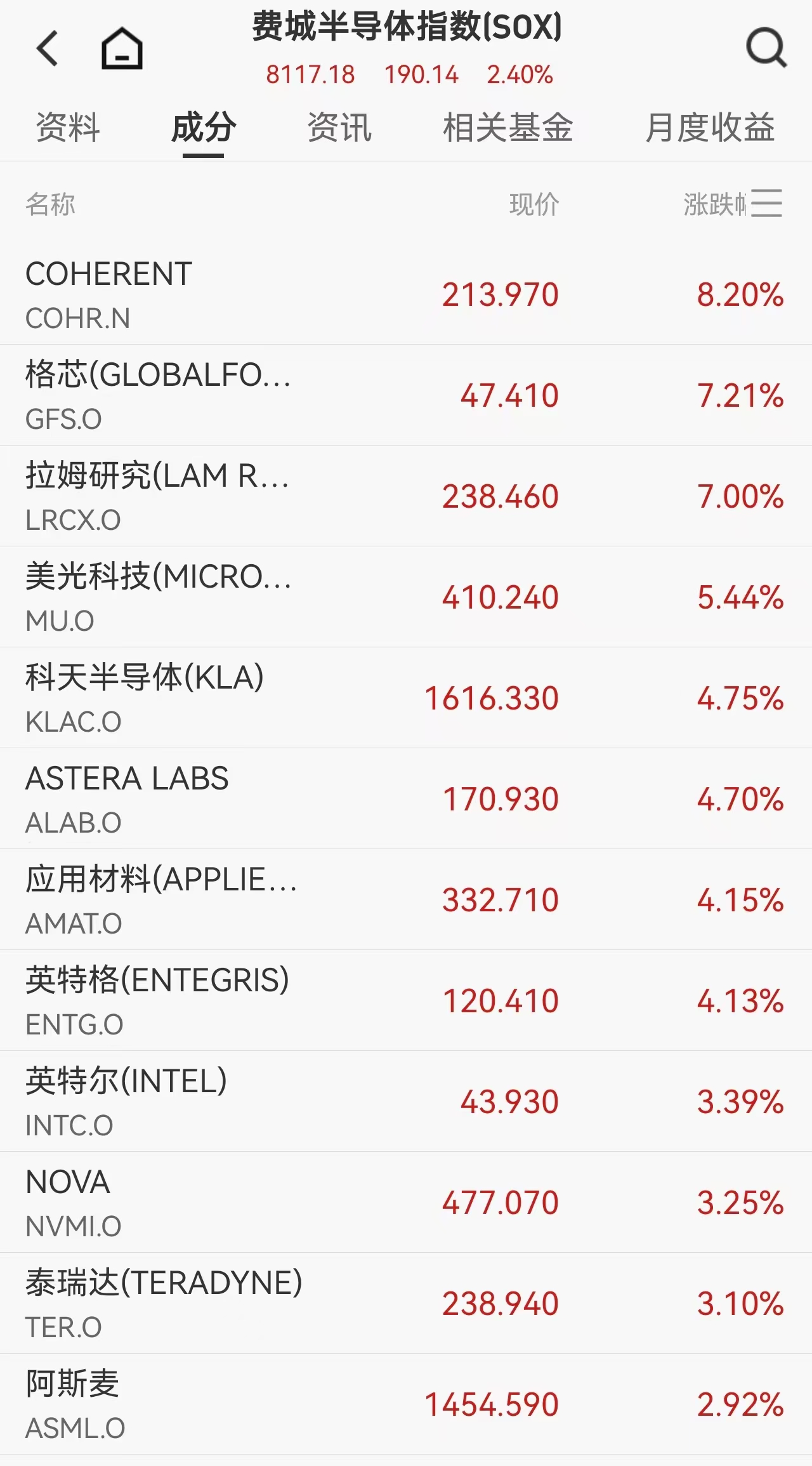Open the search magnifier icon
Viewport: 812px width, 1466px height.
point(766,48)
